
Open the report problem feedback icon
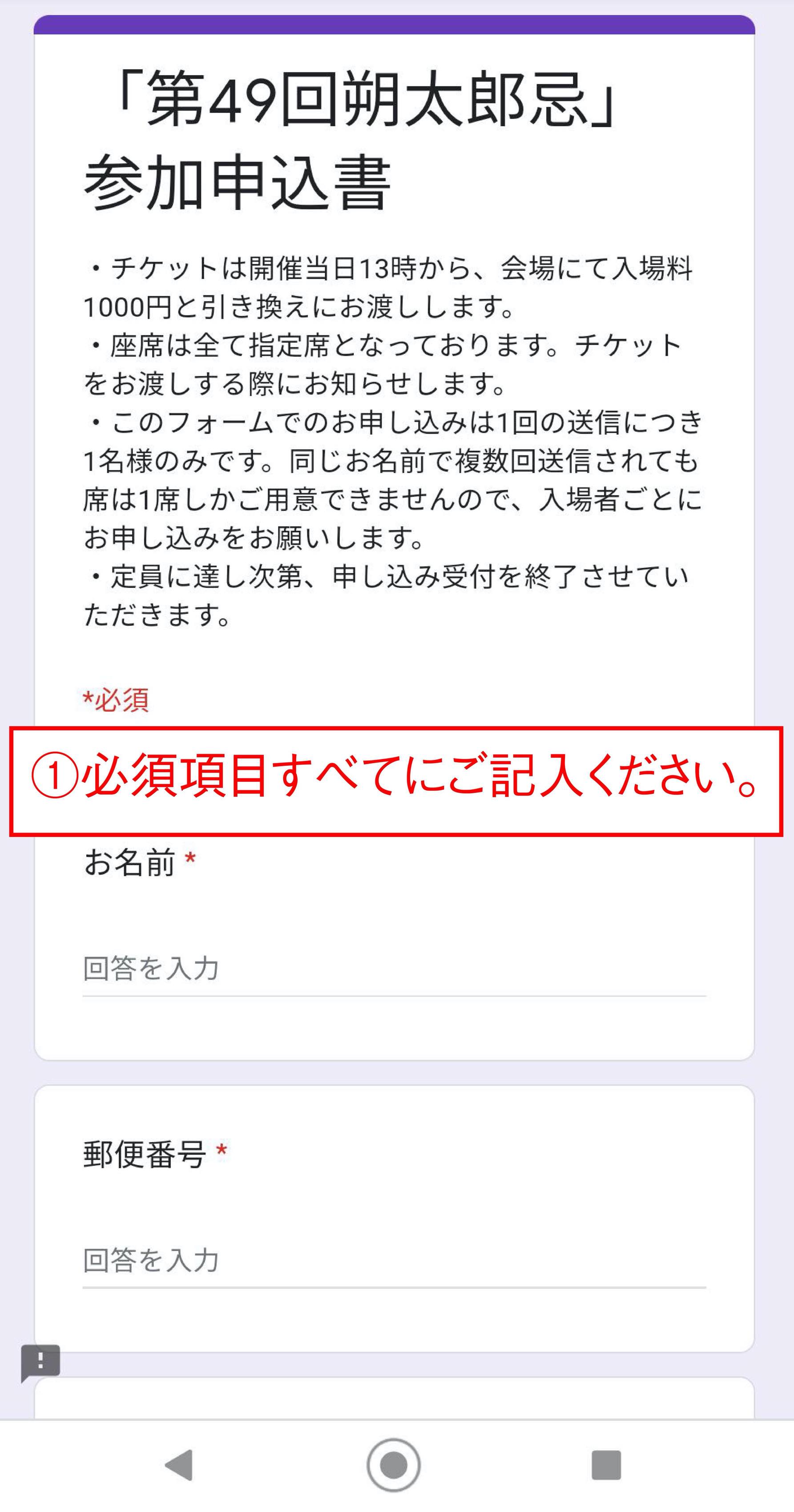(40, 1361)
